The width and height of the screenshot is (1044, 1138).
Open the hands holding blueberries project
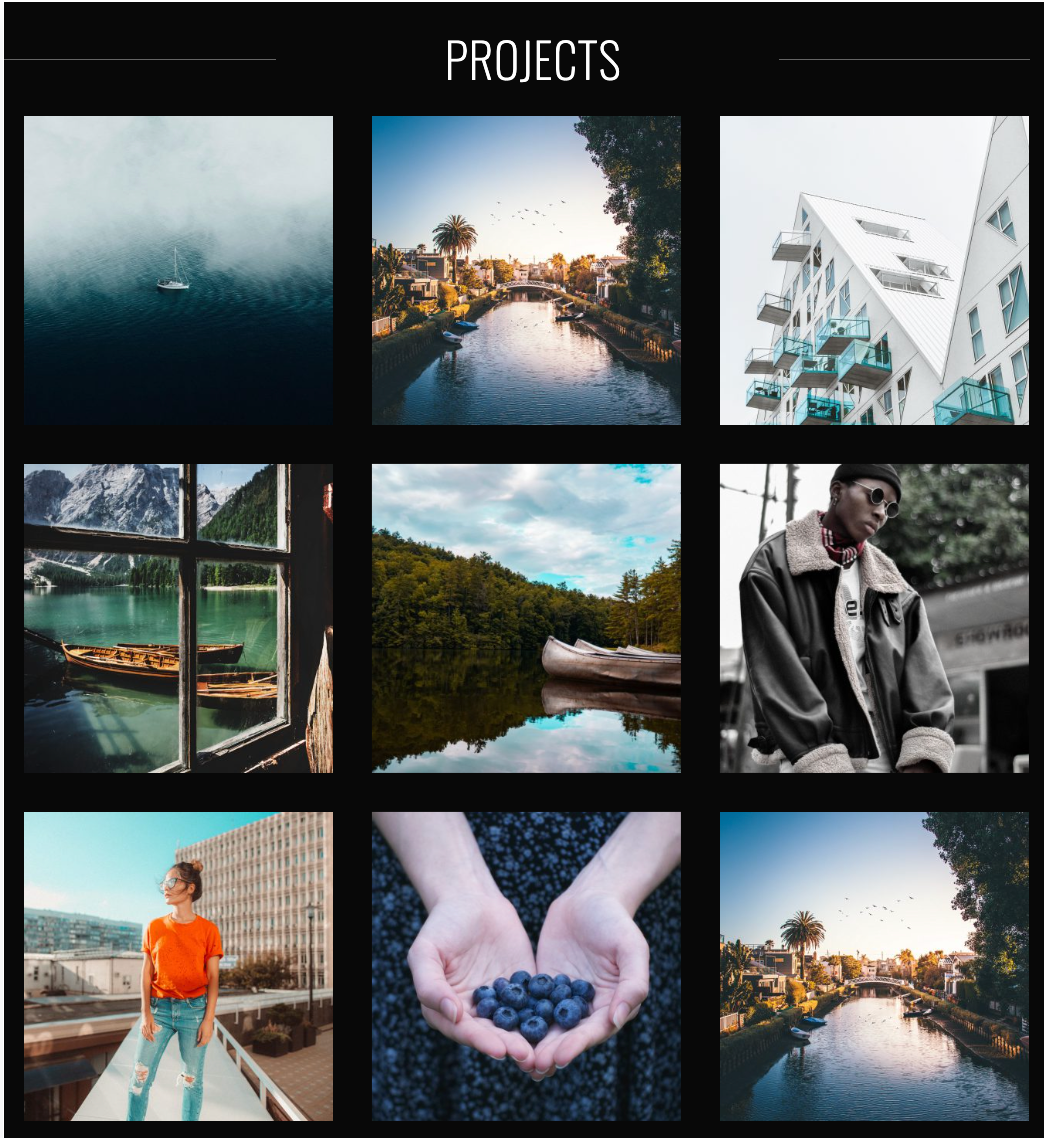point(526,966)
